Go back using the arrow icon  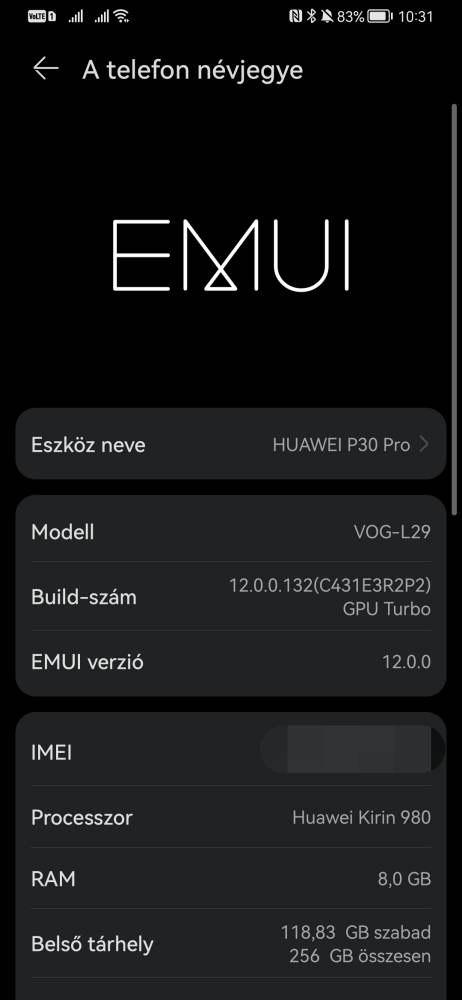(x=45, y=69)
